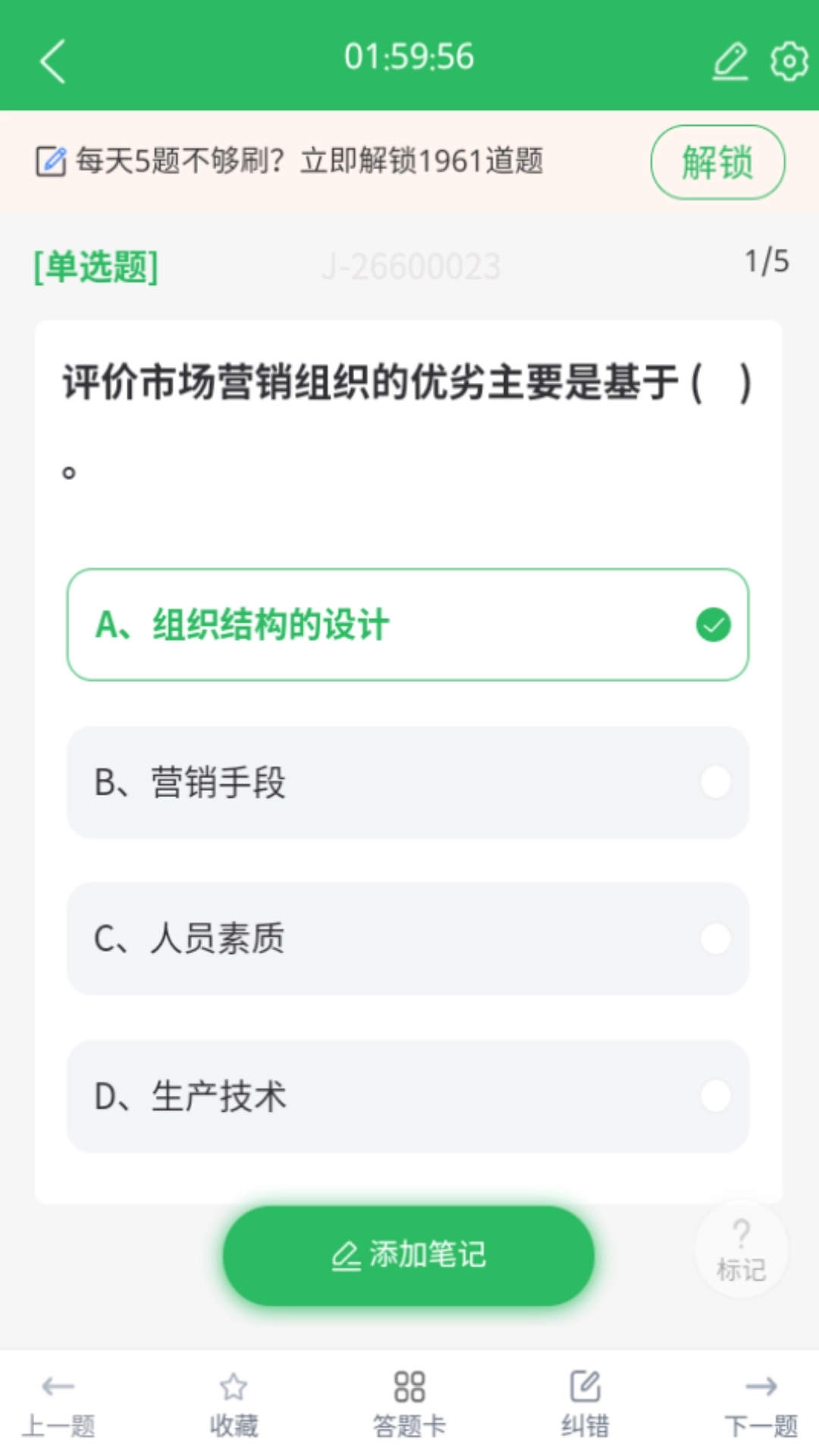The height and width of the screenshot is (1456, 819).
Task: Open the 标记 mark option
Action: (x=740, y=1247)
